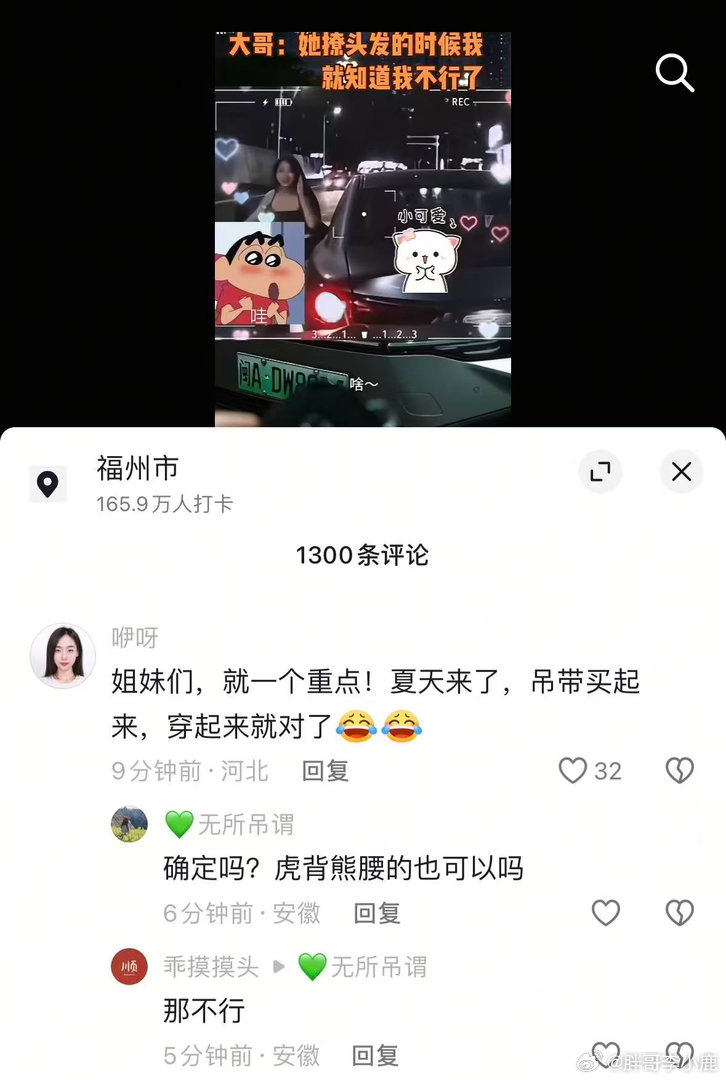The image size is (726, 1080).
Task: Click the search magnifier icon
Action: tap(675, 73)
